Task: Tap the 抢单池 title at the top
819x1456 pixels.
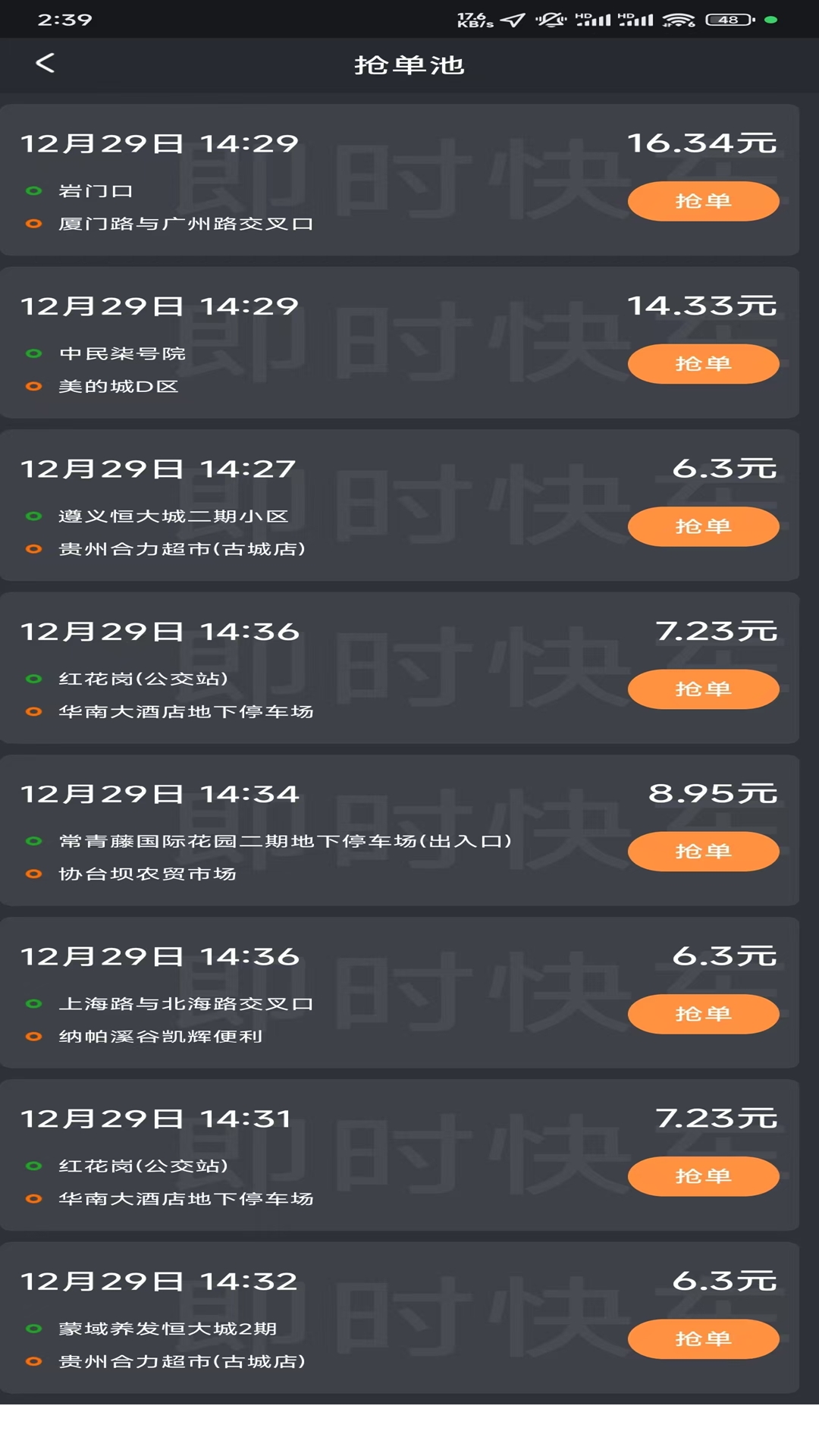Action: (409, 64)
